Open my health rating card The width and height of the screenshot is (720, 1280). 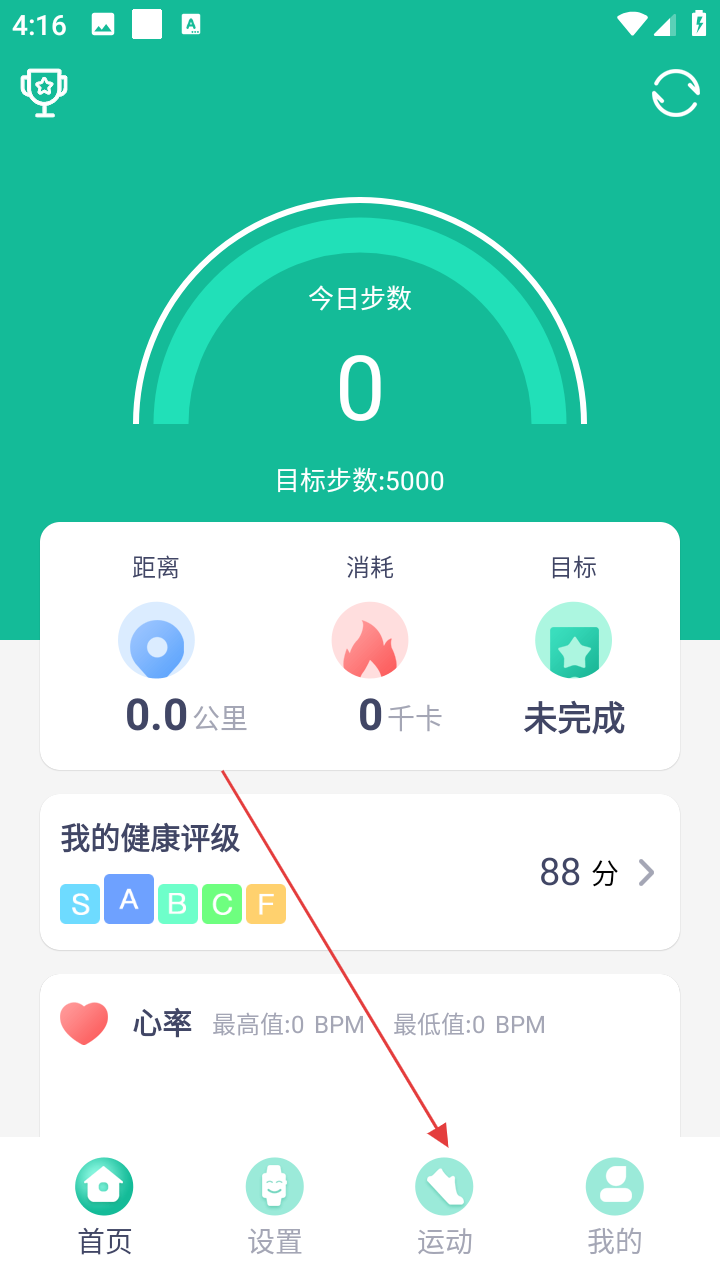360,872
